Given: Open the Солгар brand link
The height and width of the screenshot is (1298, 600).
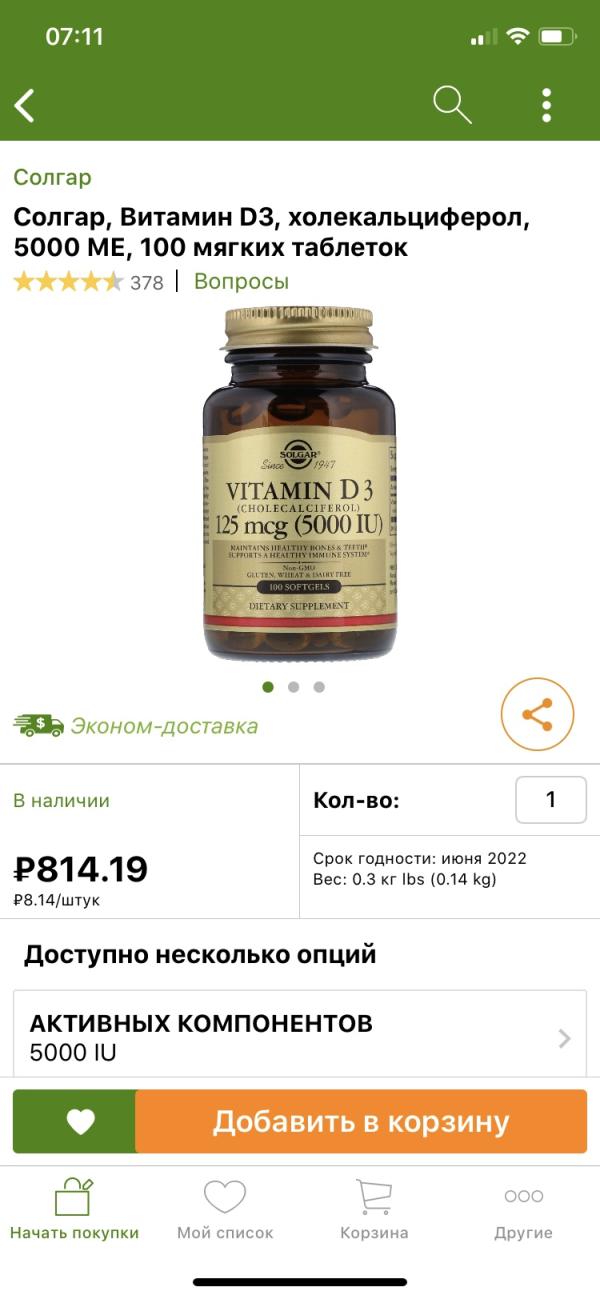Looking at the screenshot, I should click(52, 177).
